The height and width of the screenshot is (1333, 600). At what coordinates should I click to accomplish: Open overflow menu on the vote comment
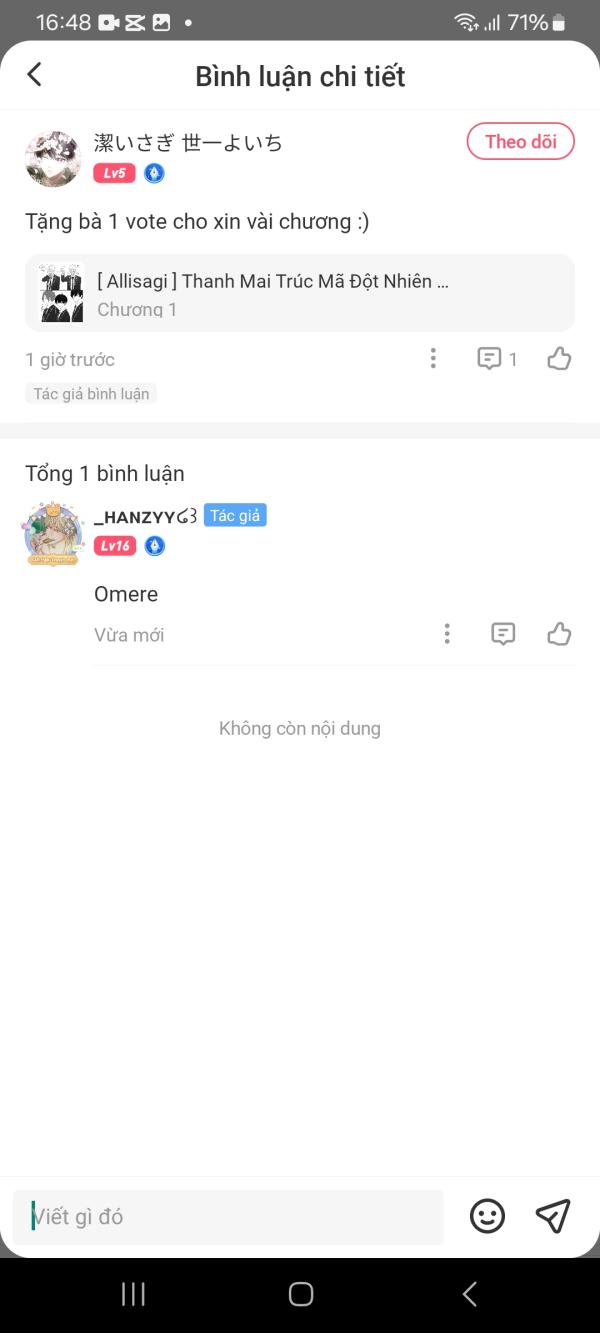point(433,358)
